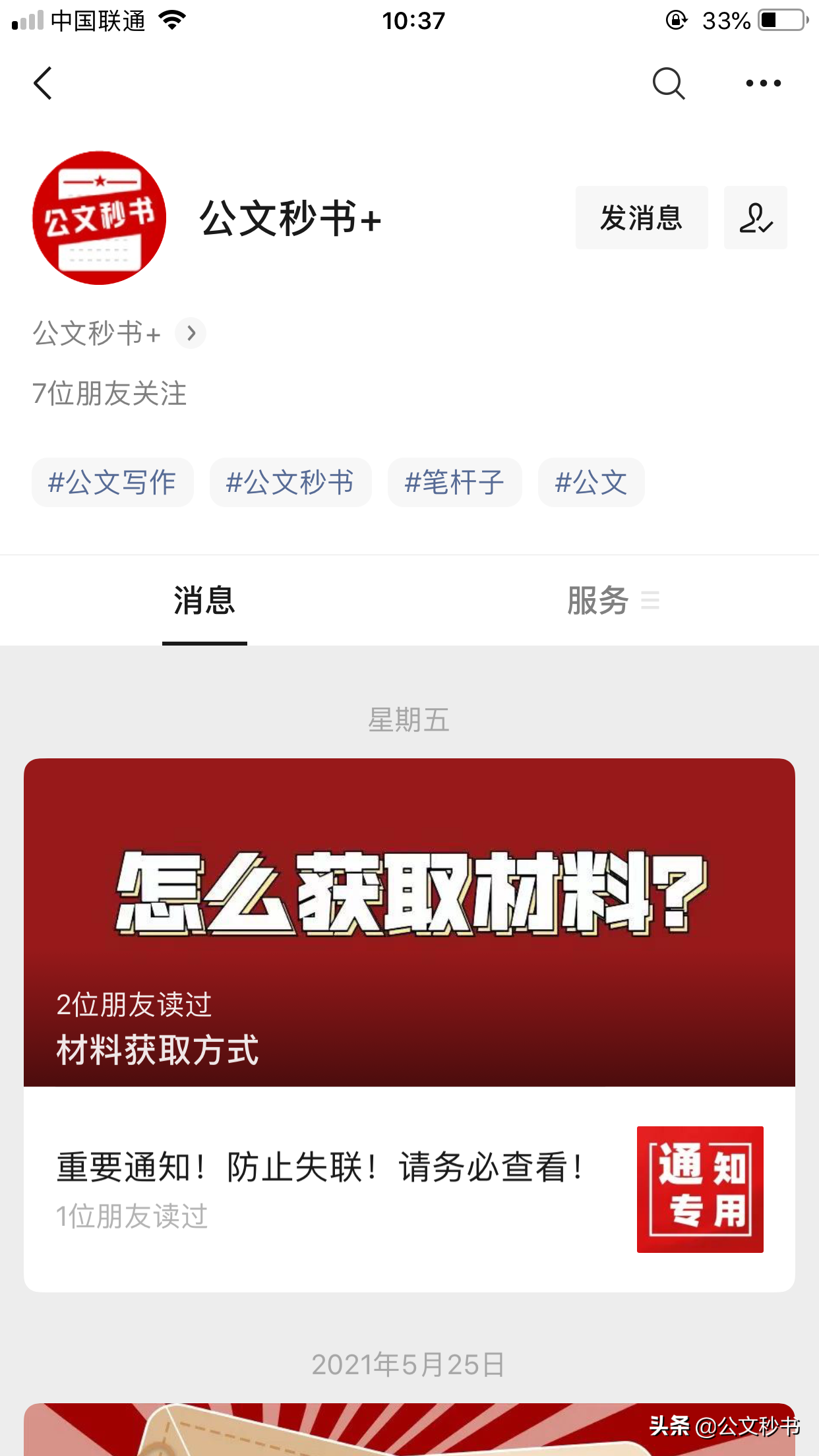The height and width of the screenshot is (1456, 819).
Task: Tap the followed-status person icon
Action: [755, 218]
